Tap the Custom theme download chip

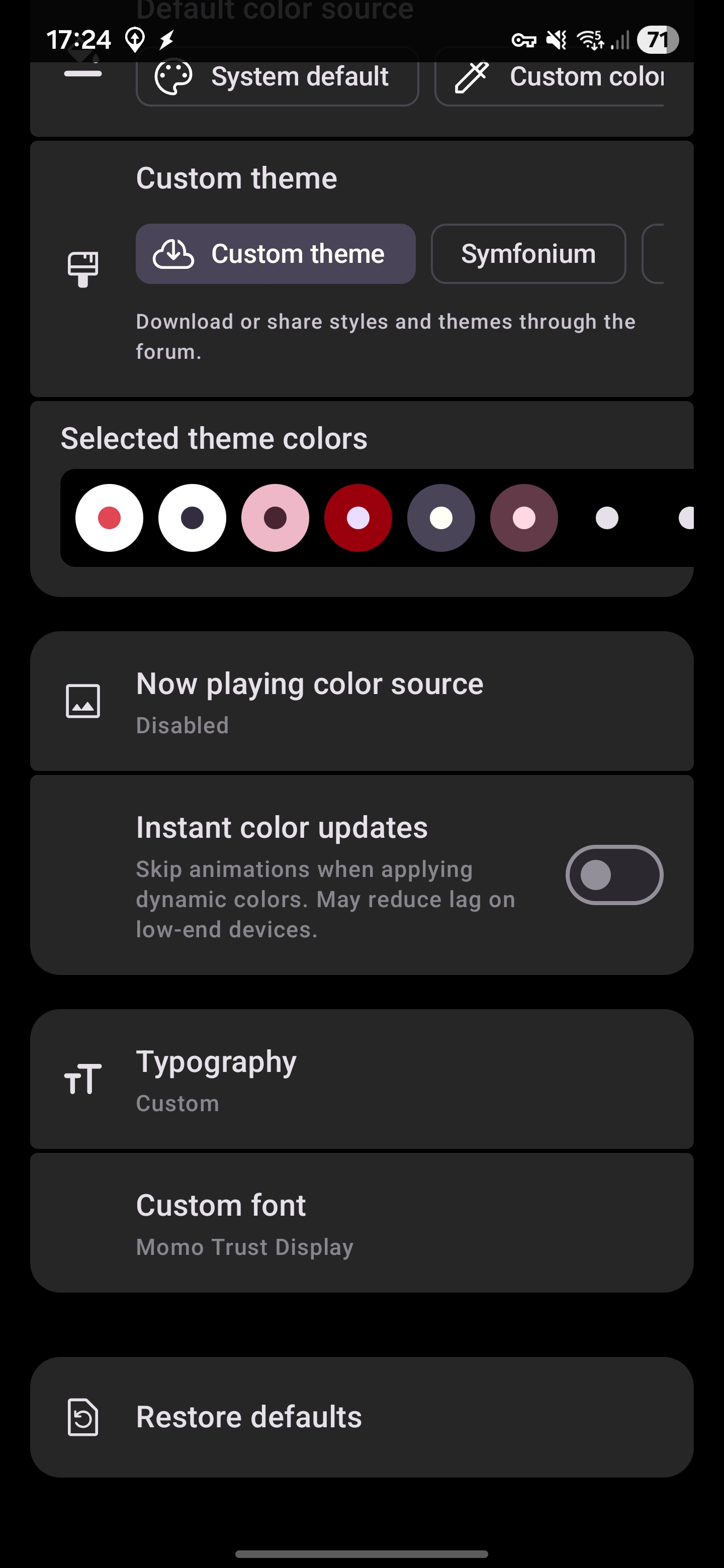(275, 254)
